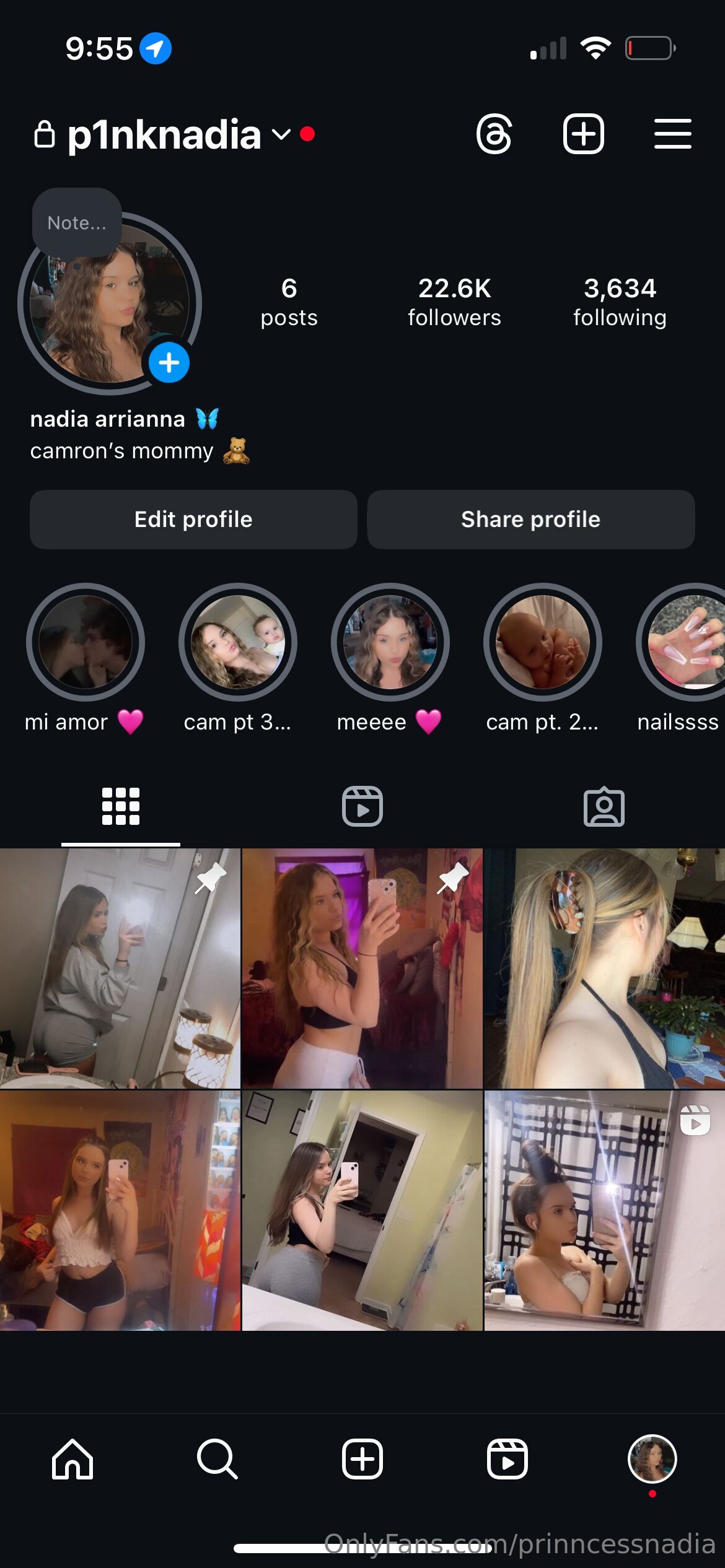Switch to the tagged photos tab

pyautogui.click(x=604, y=806)
